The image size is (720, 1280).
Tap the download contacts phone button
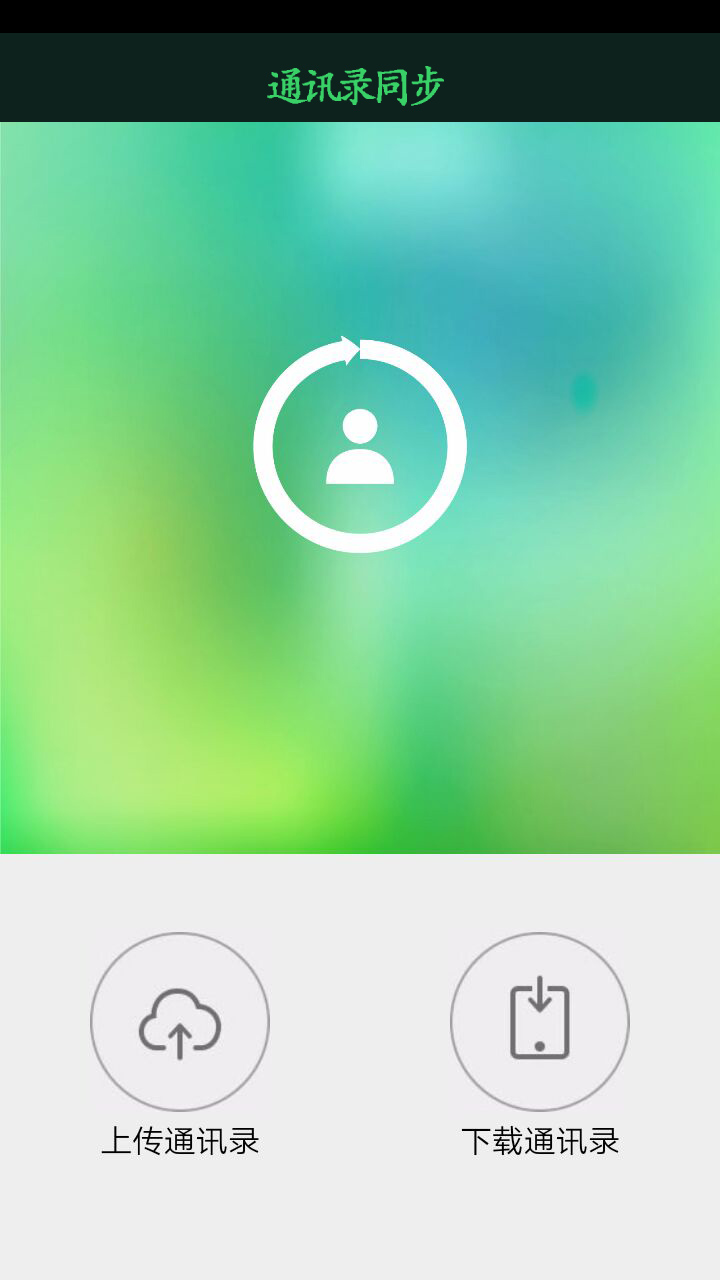click(540, 1022)
